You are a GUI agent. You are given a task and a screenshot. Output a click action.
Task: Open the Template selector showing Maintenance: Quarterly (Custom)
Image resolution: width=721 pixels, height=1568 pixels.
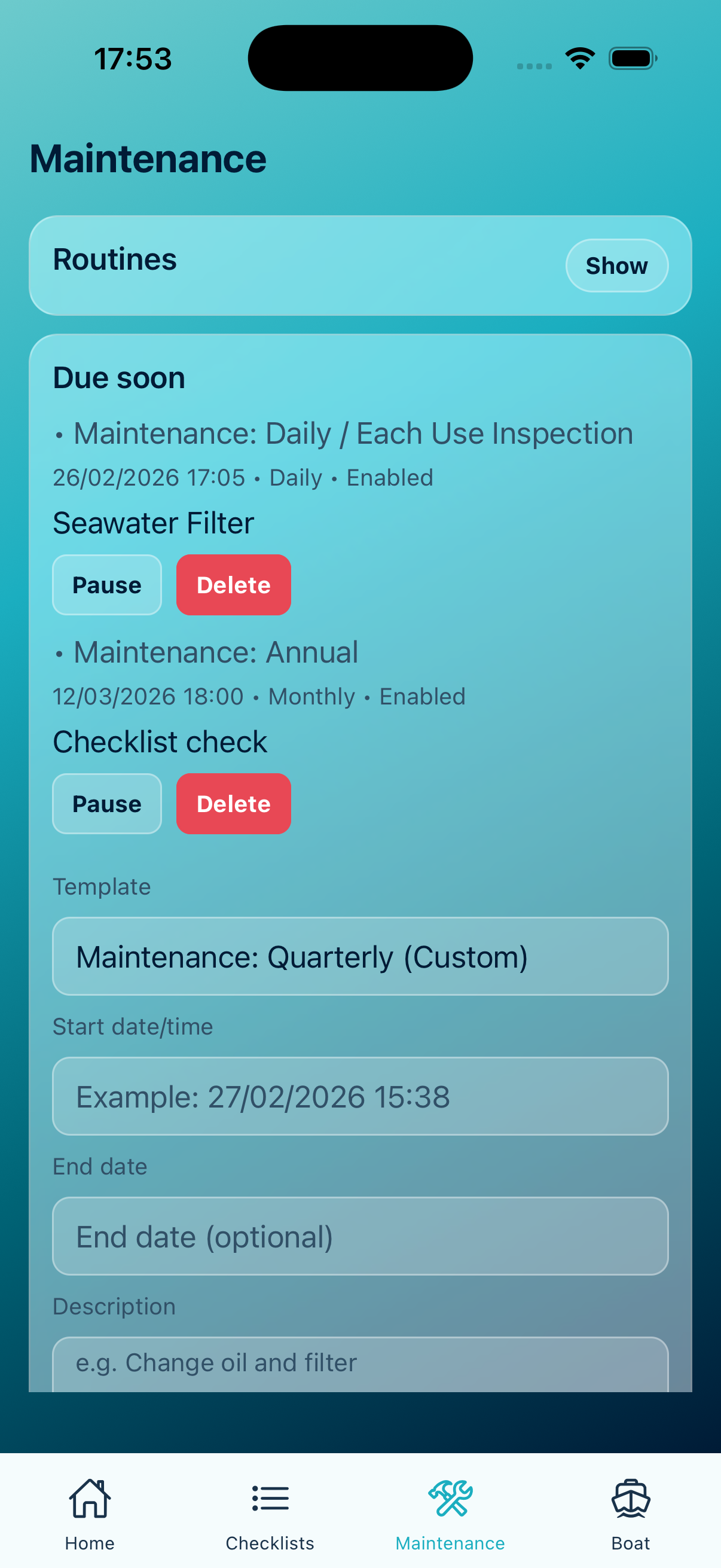coord(361,956)
